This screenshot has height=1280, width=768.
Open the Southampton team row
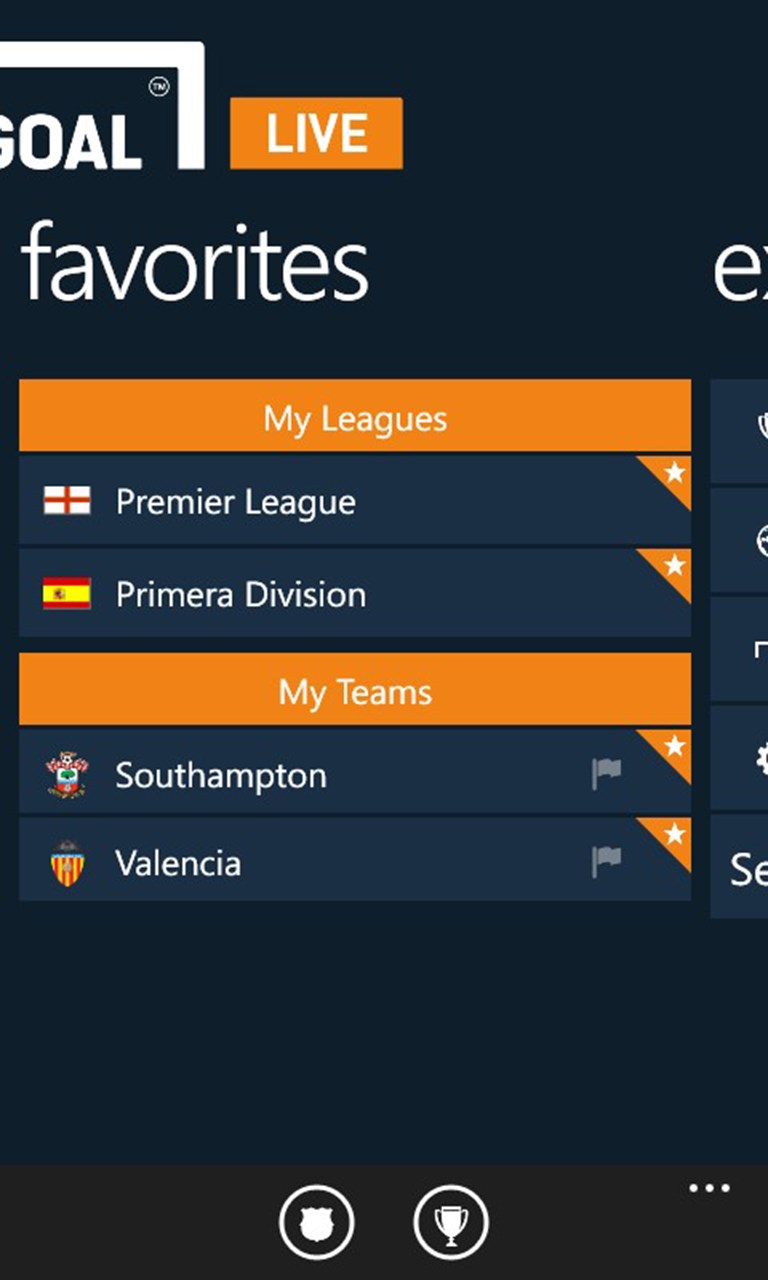(x=300, y=775)
